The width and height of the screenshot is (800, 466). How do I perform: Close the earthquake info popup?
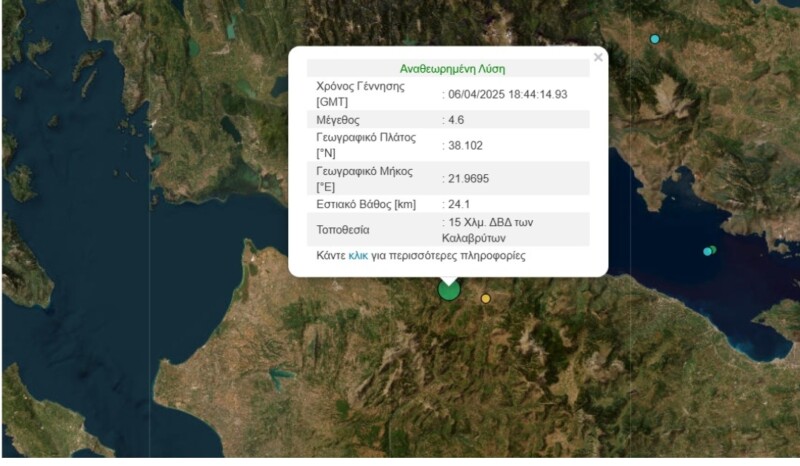tap(598, 58)
